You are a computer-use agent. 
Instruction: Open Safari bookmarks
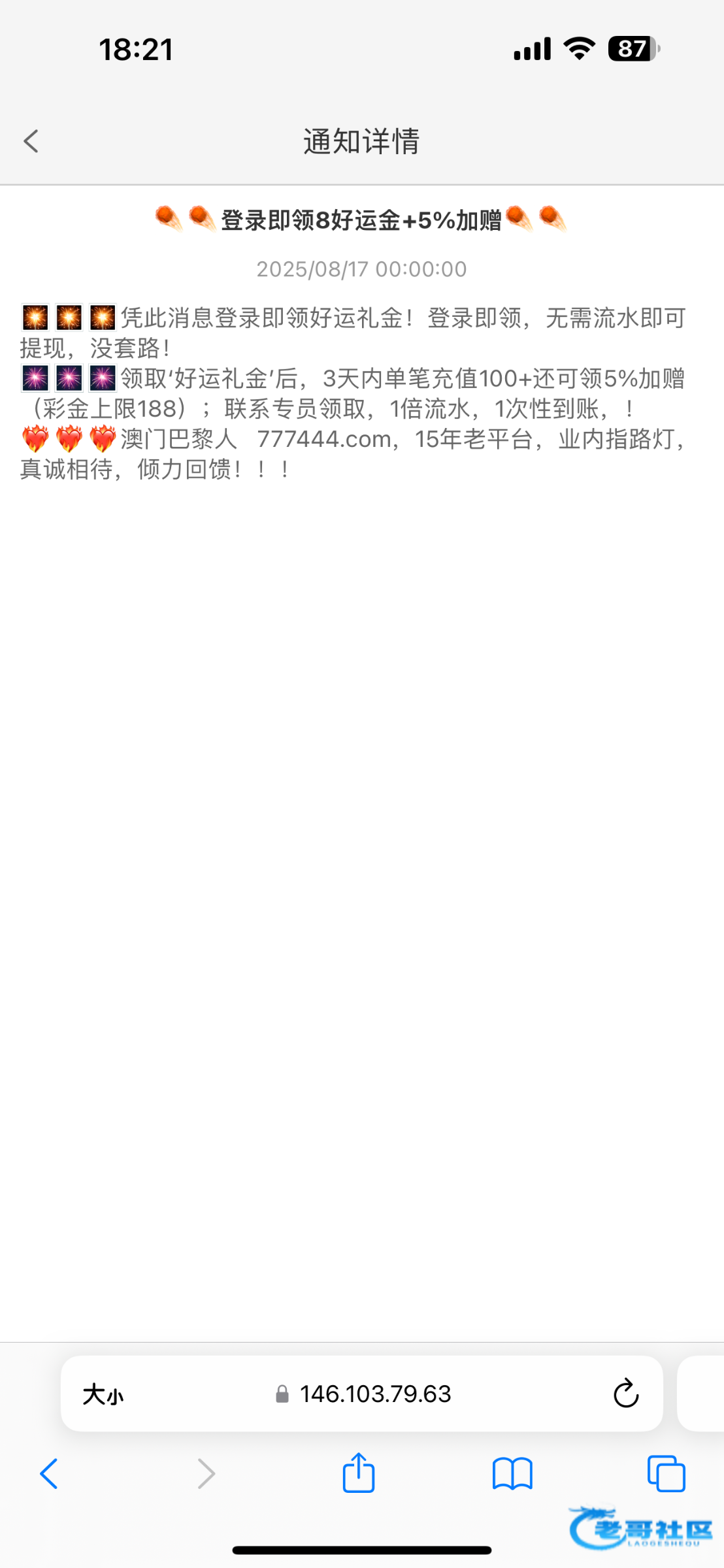click(512, 1474)
